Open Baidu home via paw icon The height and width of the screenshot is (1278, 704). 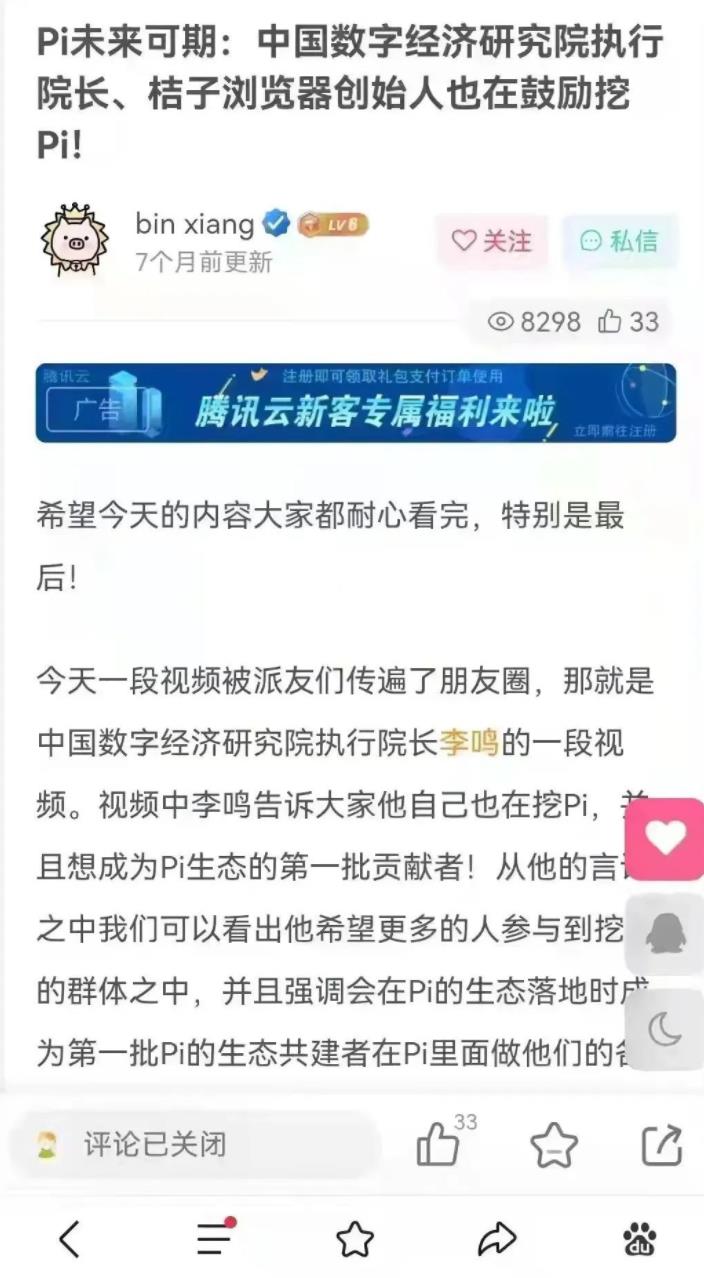[x=639, y=1240]
